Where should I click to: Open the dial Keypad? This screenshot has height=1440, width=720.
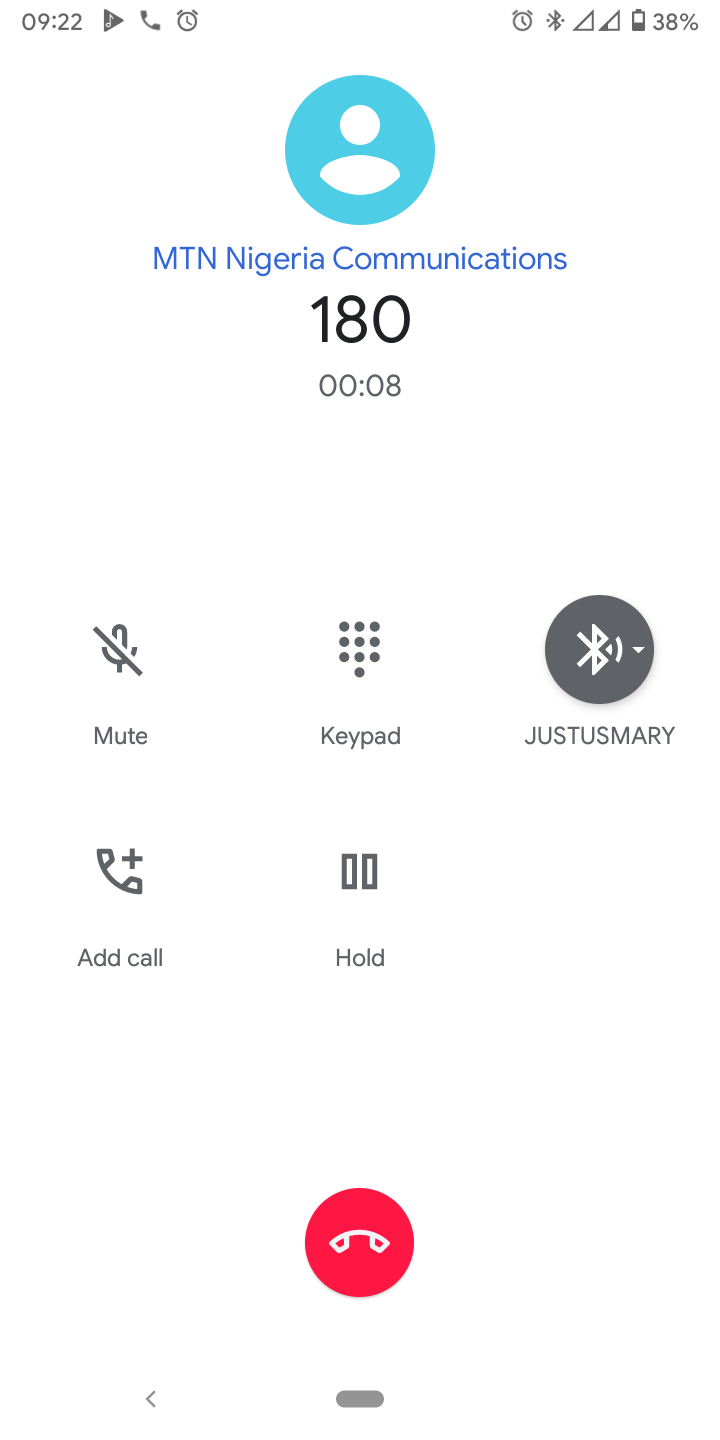click(x=360, y=650)
